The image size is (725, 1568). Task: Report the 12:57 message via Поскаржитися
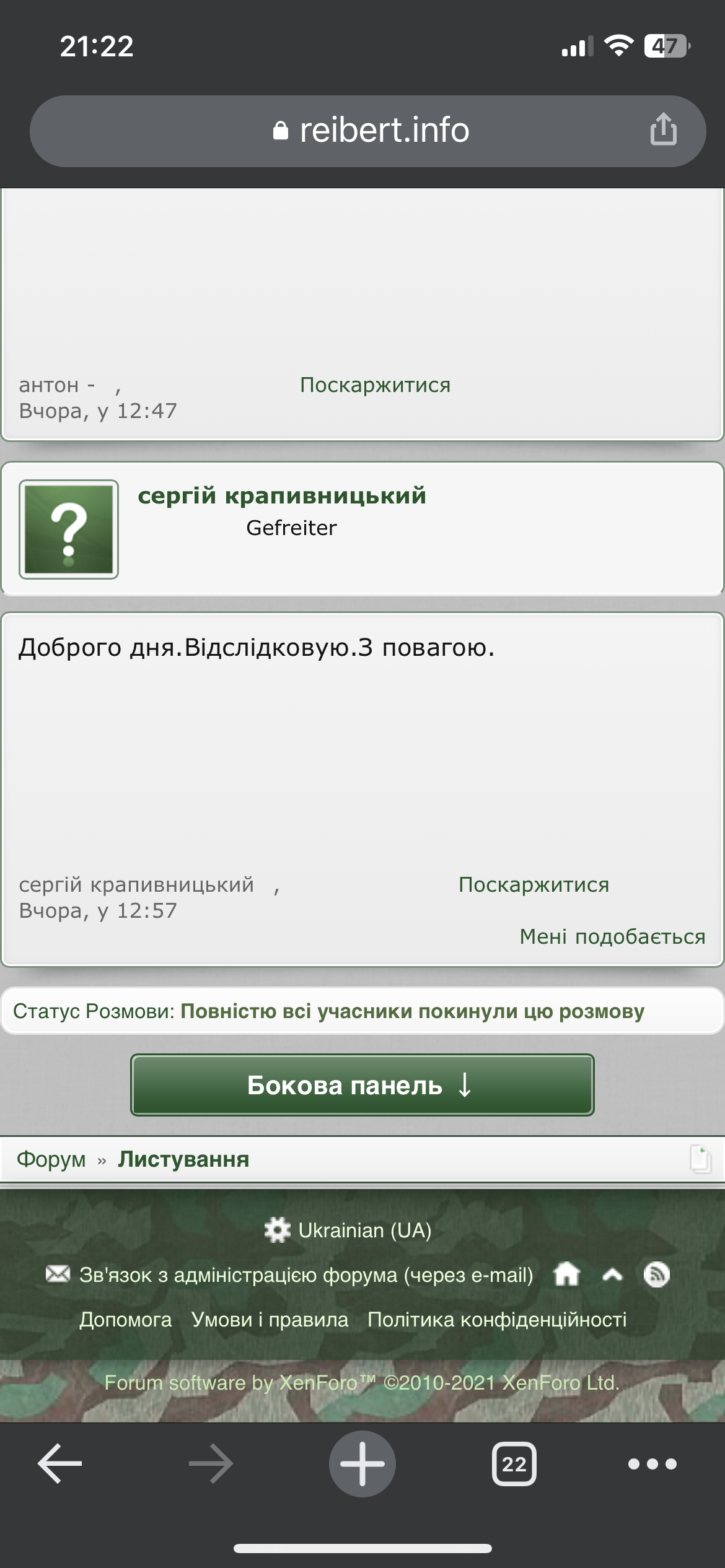534,884
